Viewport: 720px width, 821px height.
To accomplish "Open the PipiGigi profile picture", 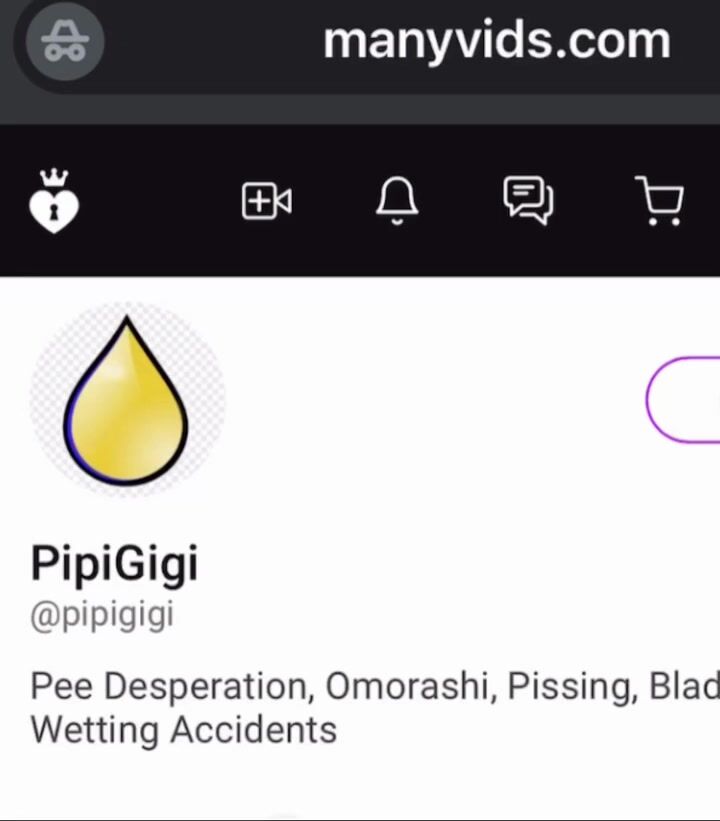I will tap(127, 400).
